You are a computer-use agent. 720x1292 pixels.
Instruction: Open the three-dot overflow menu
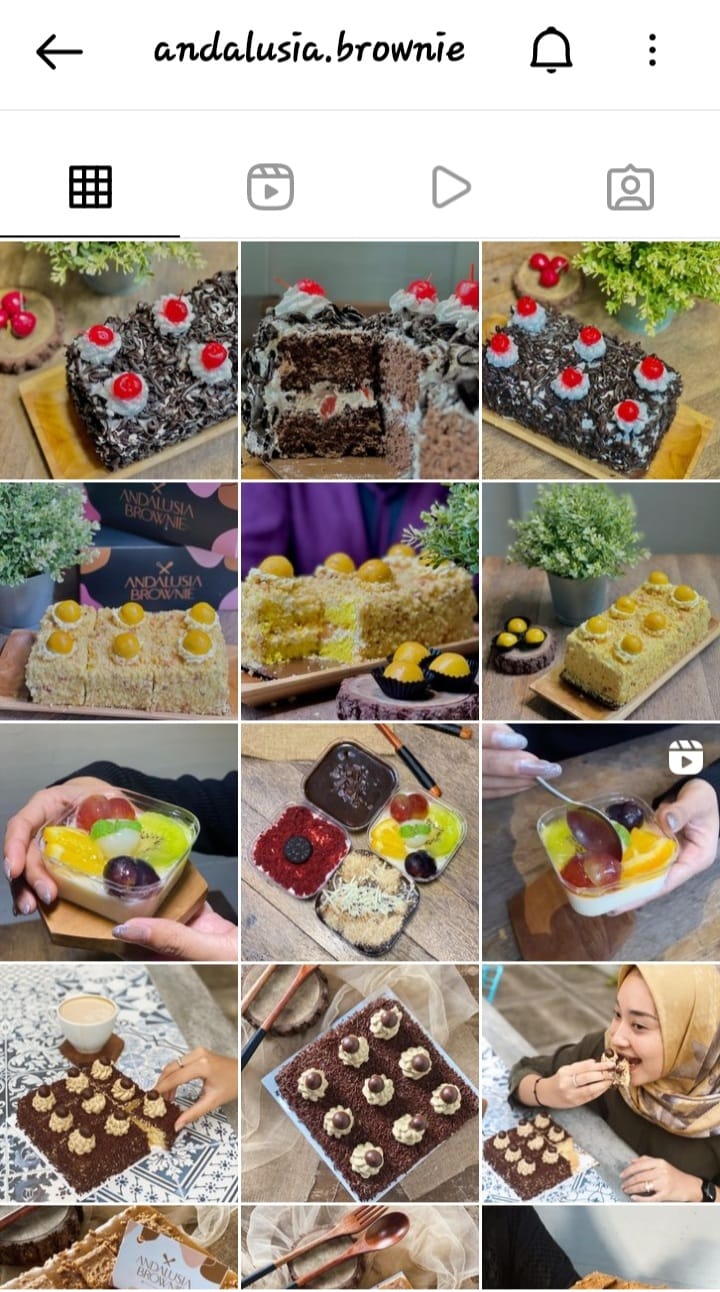(652, 50)
